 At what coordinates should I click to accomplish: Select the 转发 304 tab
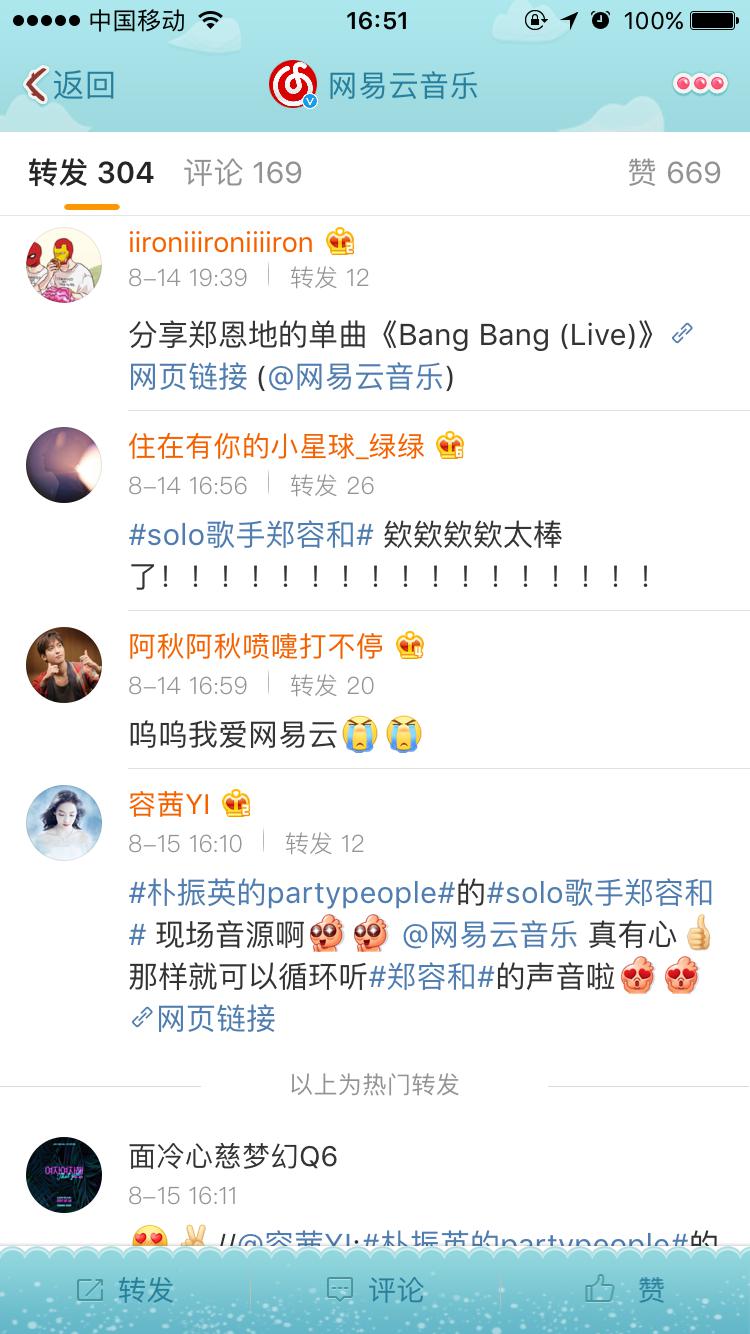point(91,172)
